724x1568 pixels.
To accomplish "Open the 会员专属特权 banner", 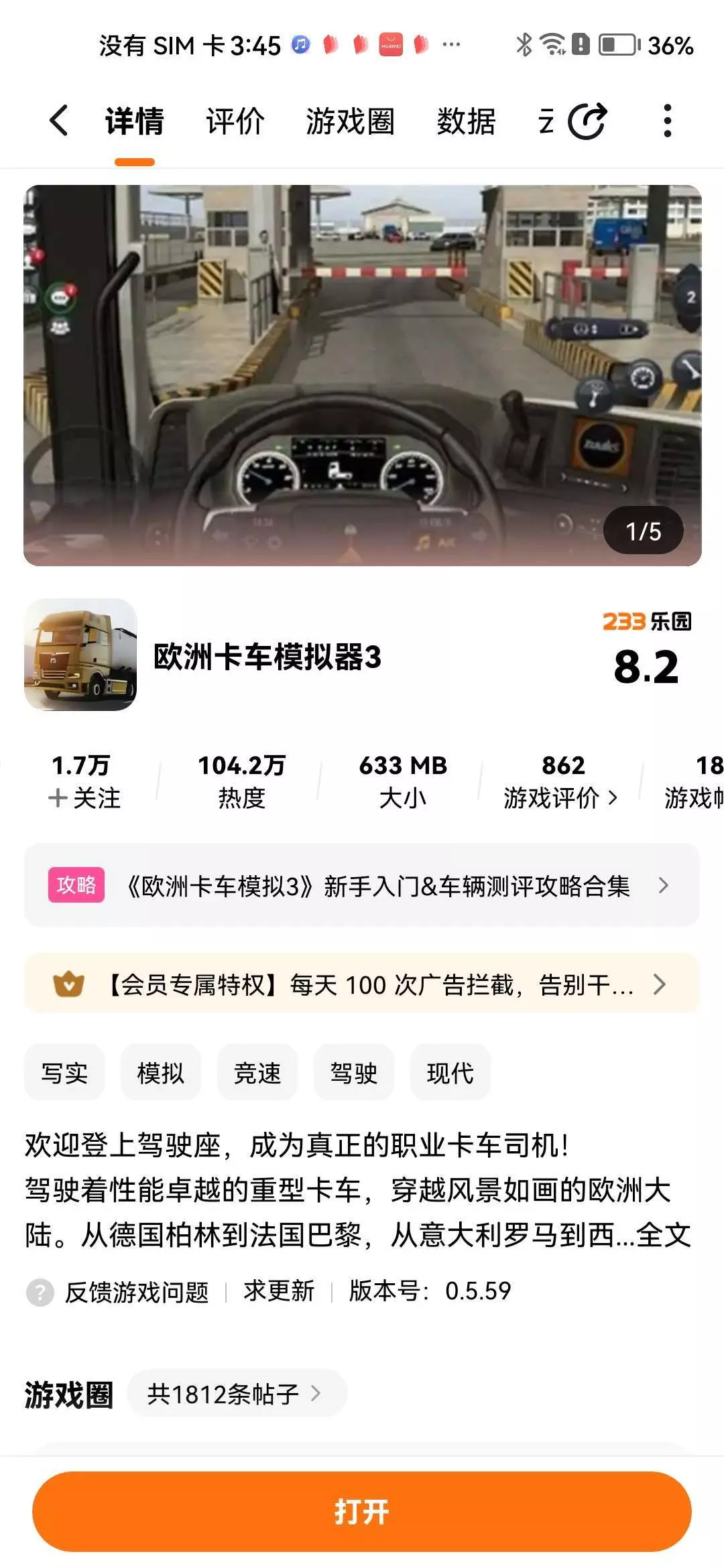I will [x=362, y=984].
